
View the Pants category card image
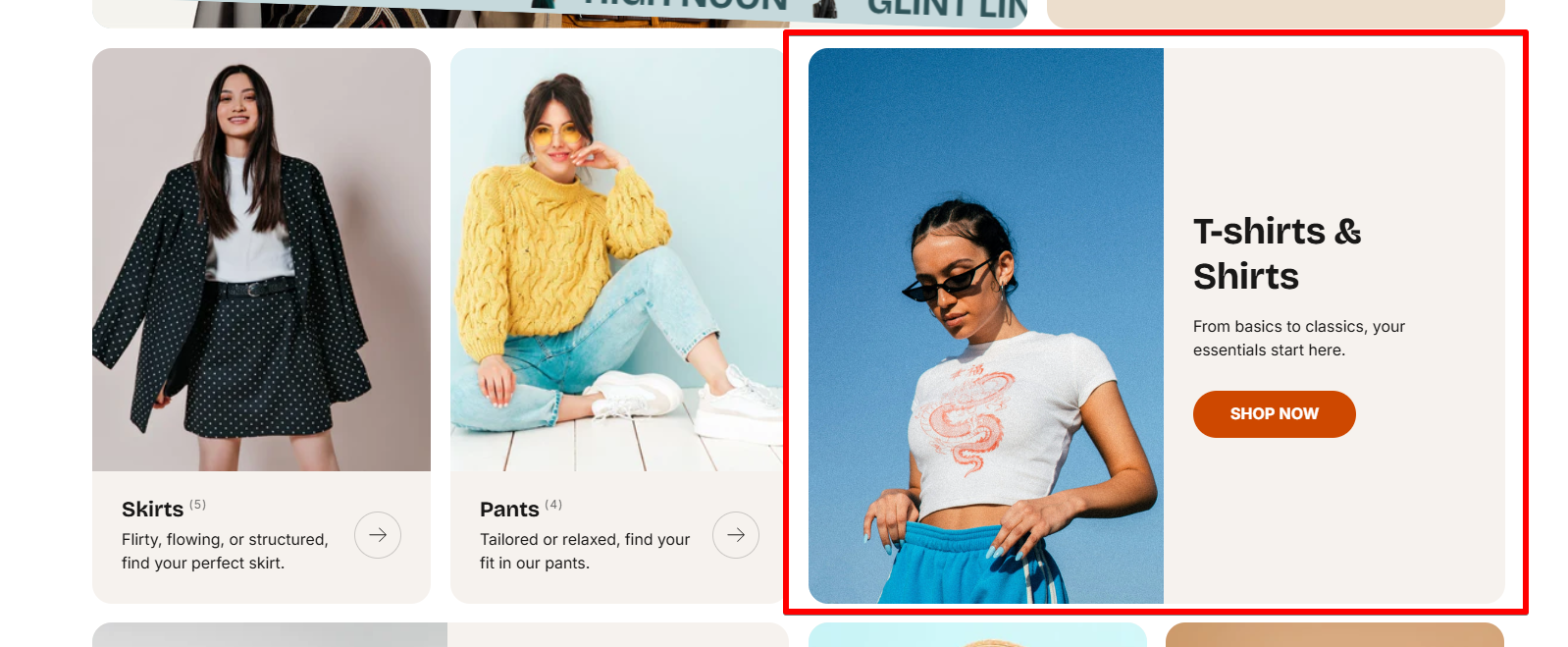coord(616,260)
